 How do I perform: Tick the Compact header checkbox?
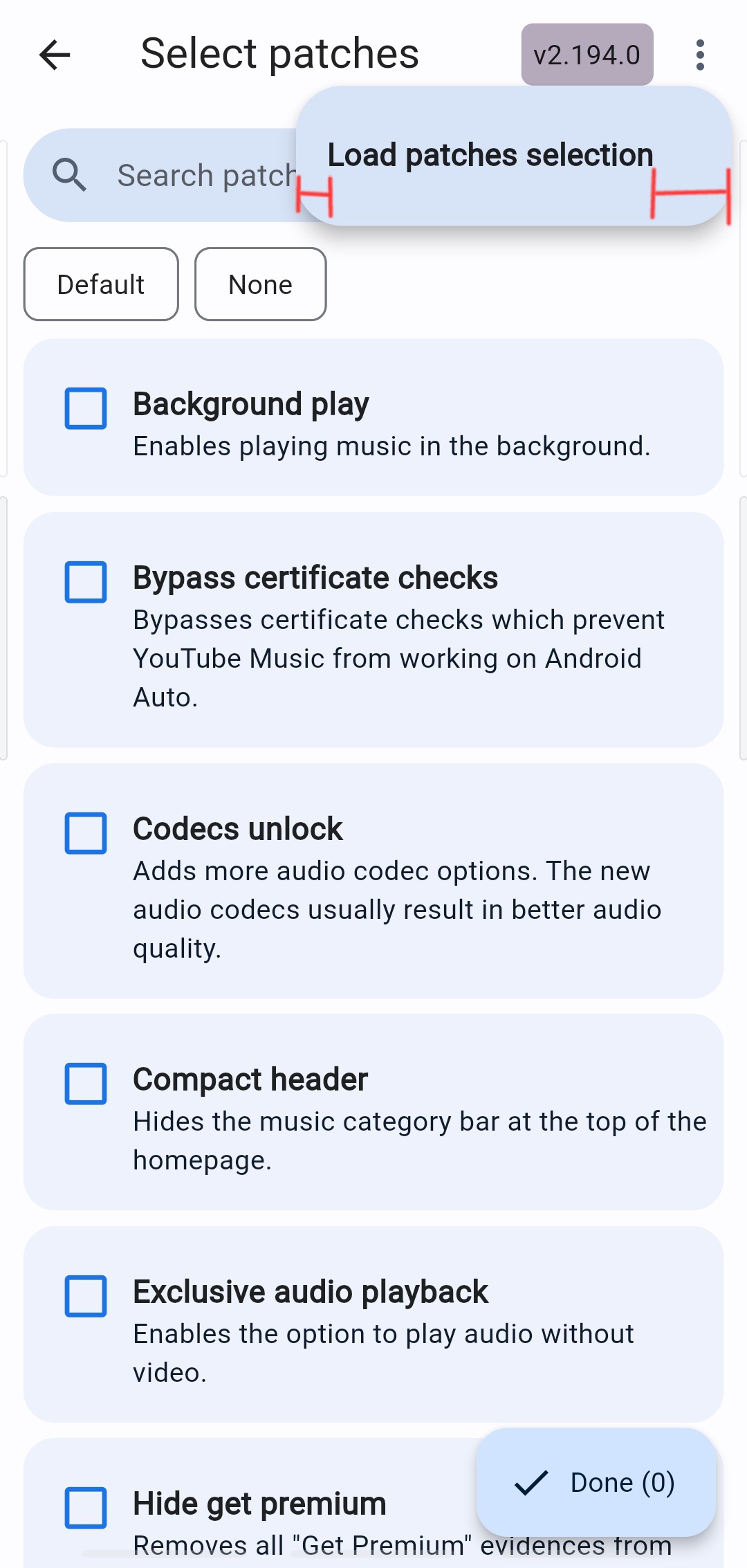click(84, 1084)
